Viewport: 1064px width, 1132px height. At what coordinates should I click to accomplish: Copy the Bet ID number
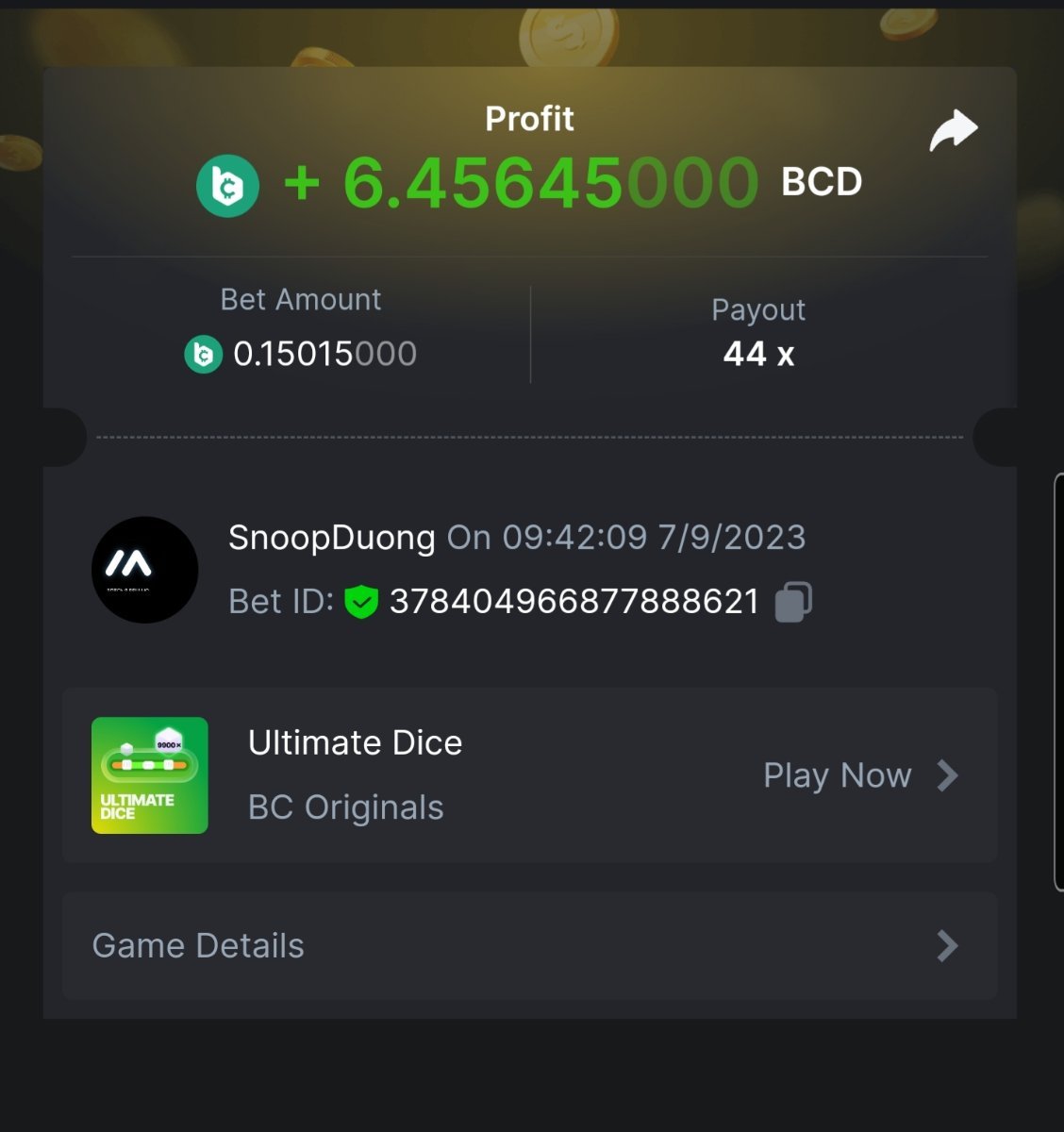point(793,601)
